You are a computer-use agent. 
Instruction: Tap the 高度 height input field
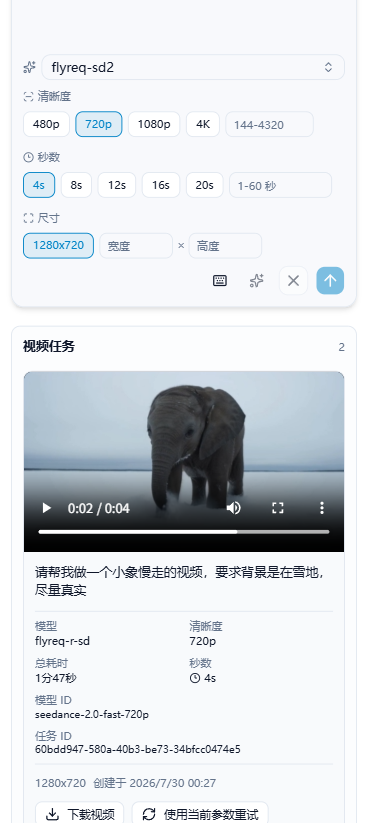coord(225,246)
